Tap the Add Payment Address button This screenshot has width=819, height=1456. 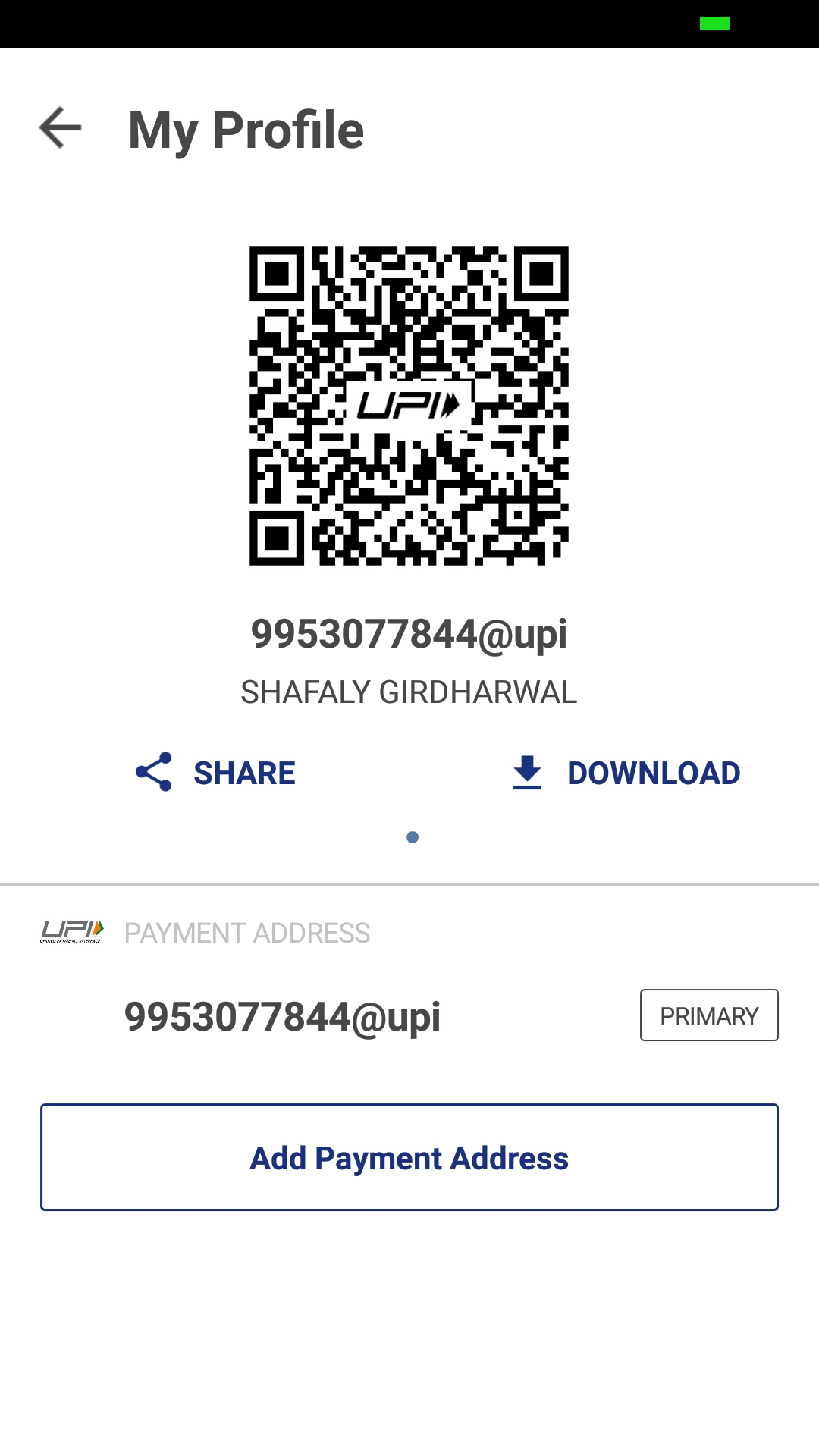[x=409, y=1157]
